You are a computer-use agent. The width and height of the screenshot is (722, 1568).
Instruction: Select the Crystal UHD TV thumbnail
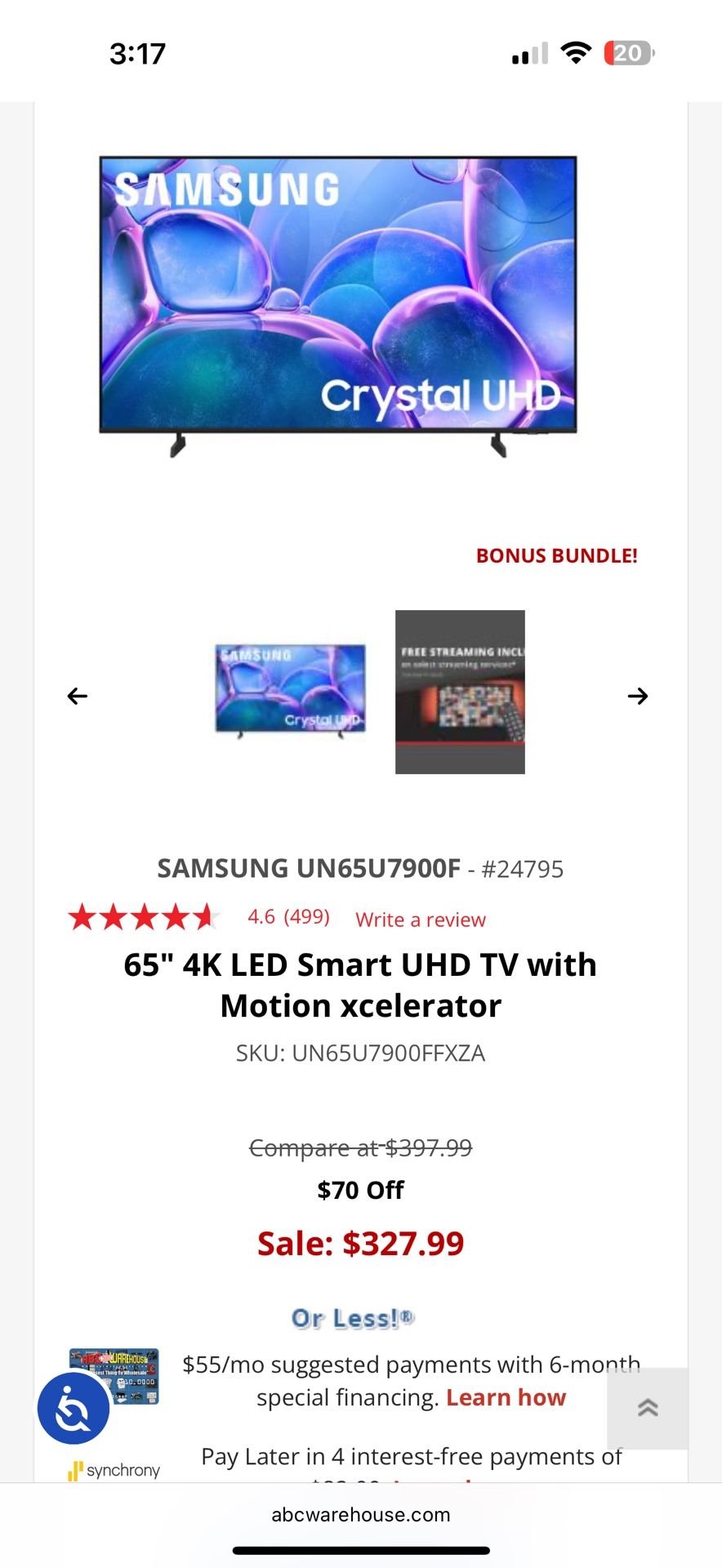click(x=291, y=691)
